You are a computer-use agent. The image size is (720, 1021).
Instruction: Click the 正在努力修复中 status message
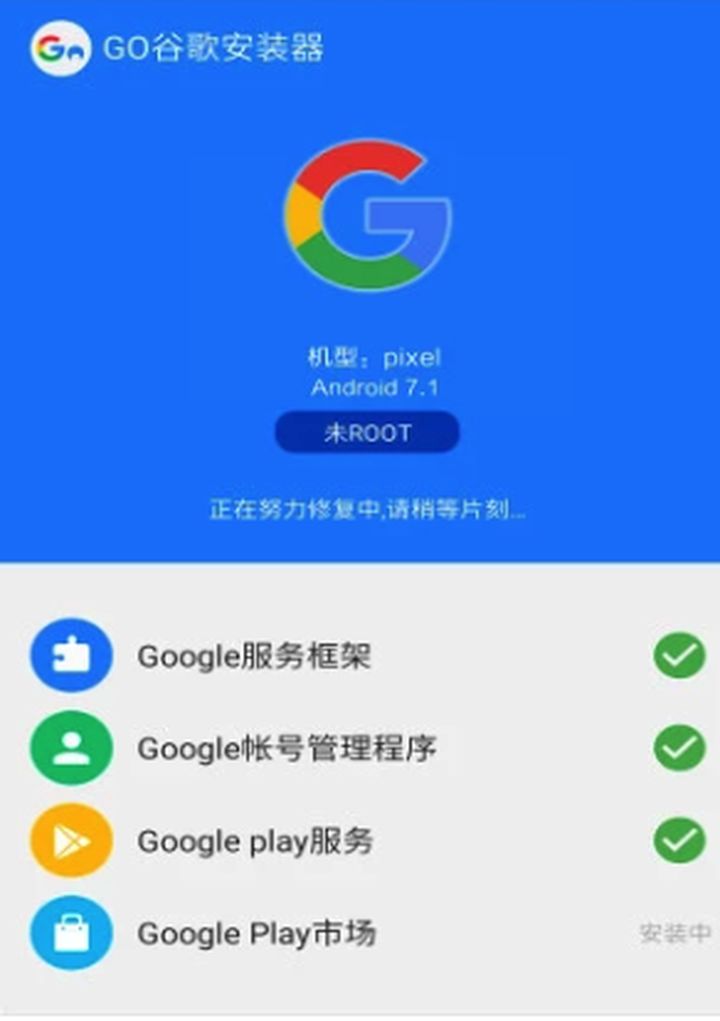[366, 511]
